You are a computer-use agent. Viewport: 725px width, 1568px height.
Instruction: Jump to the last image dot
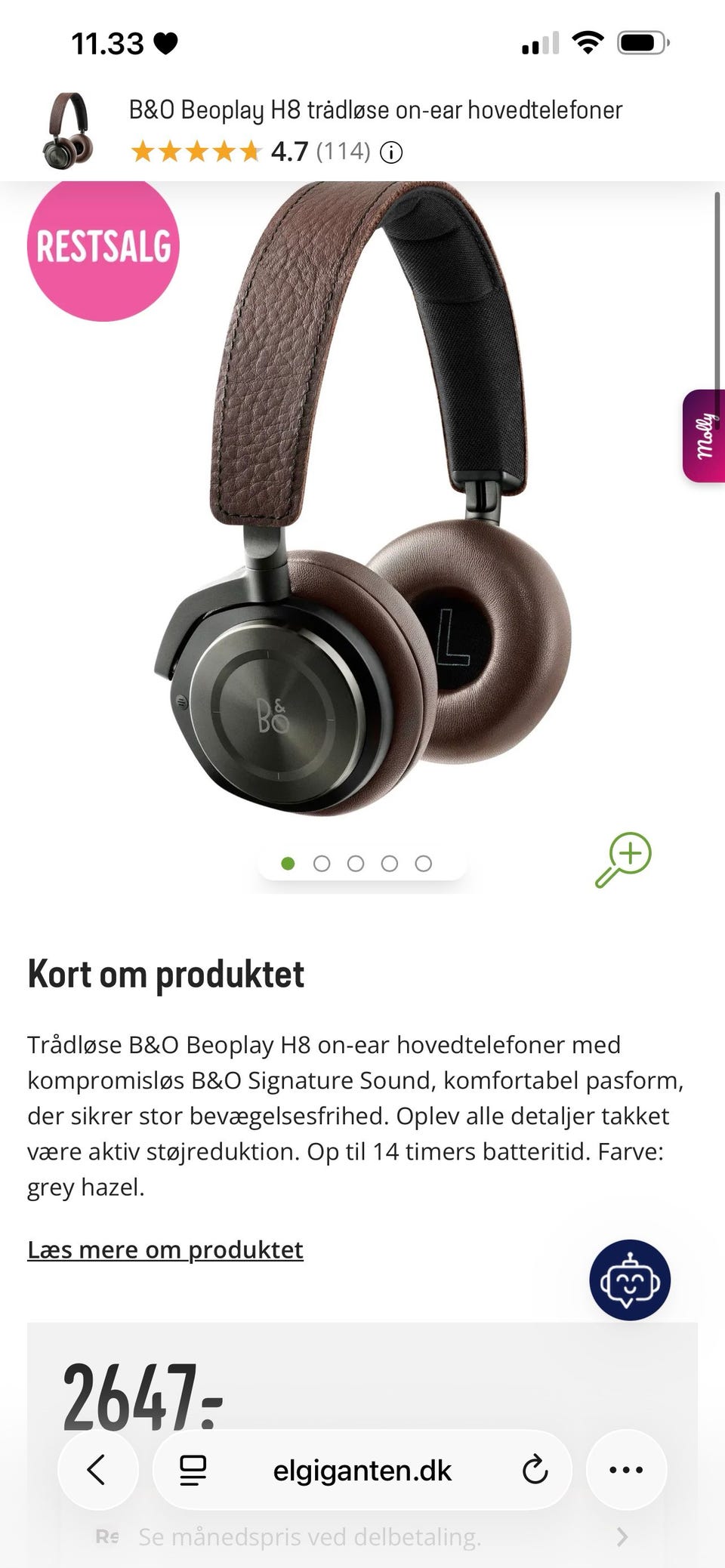click(424, 863)
